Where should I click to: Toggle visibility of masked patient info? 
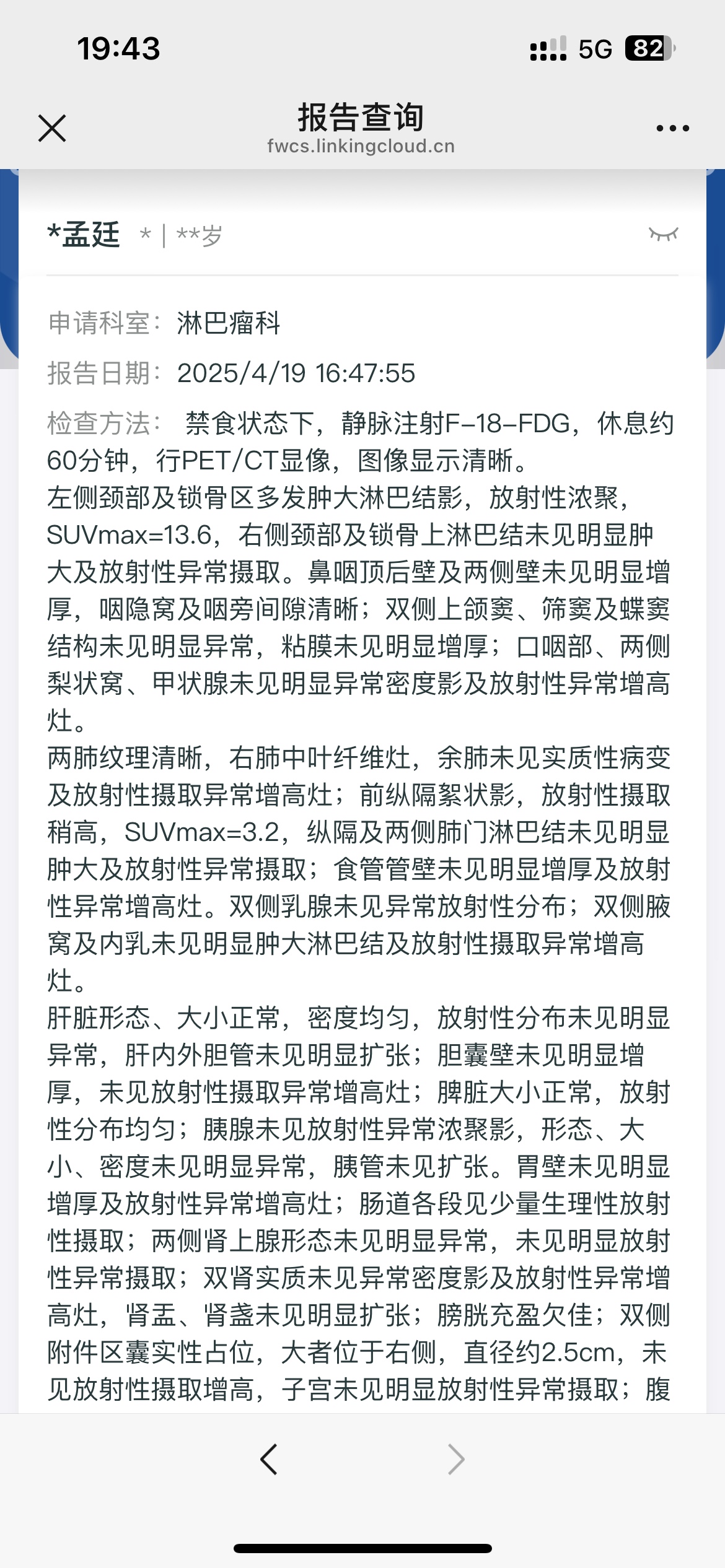[x=663, y=234]
